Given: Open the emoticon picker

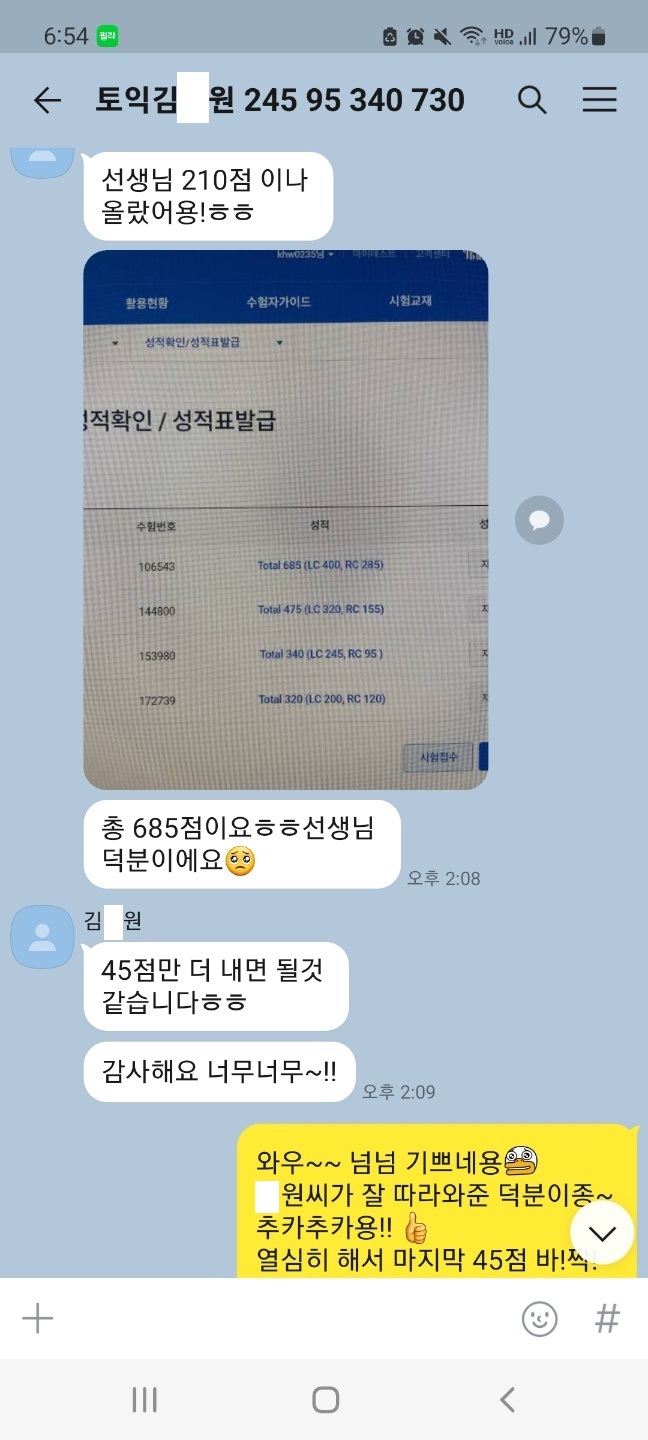Looking at the screenshot, I should pyautogui.click(x=540, y=1319).
